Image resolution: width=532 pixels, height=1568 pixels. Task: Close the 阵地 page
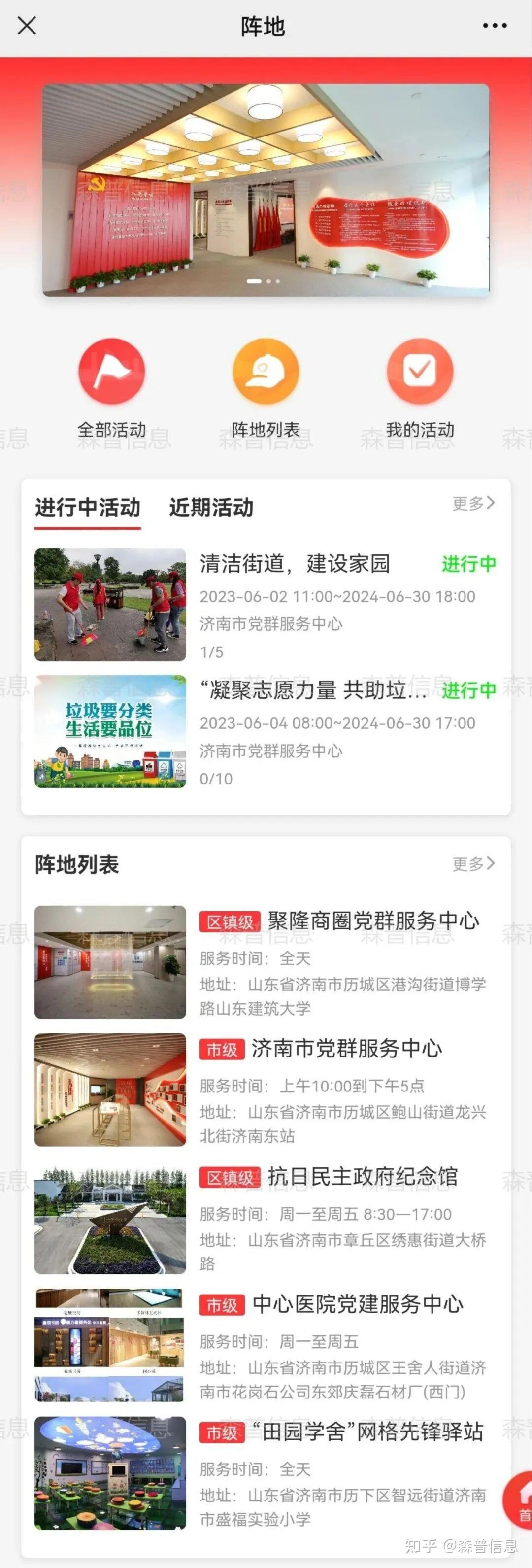coord(27,26)
